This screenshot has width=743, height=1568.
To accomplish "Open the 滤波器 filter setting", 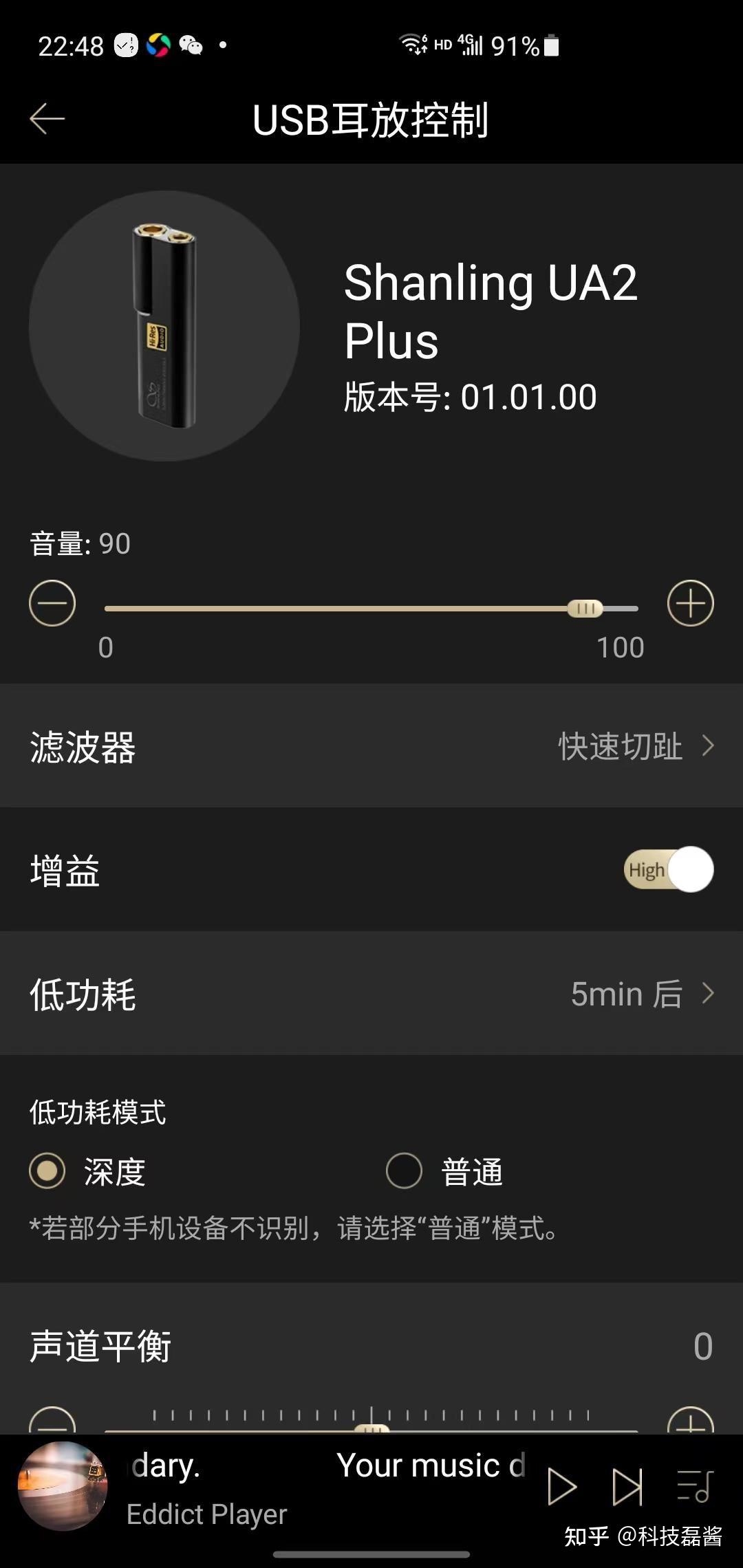I will tap(371, 746).
